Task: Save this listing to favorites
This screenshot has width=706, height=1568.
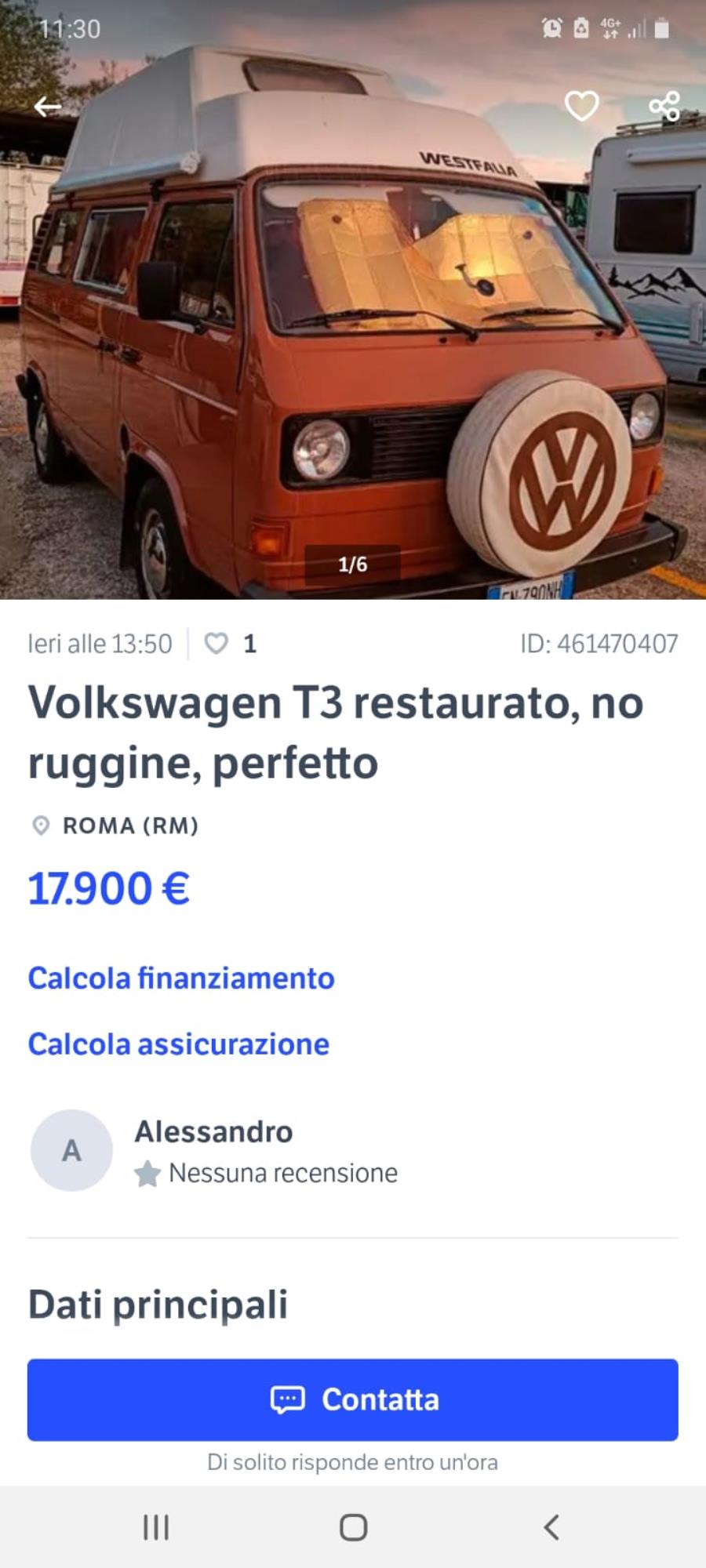Action: 581,106
